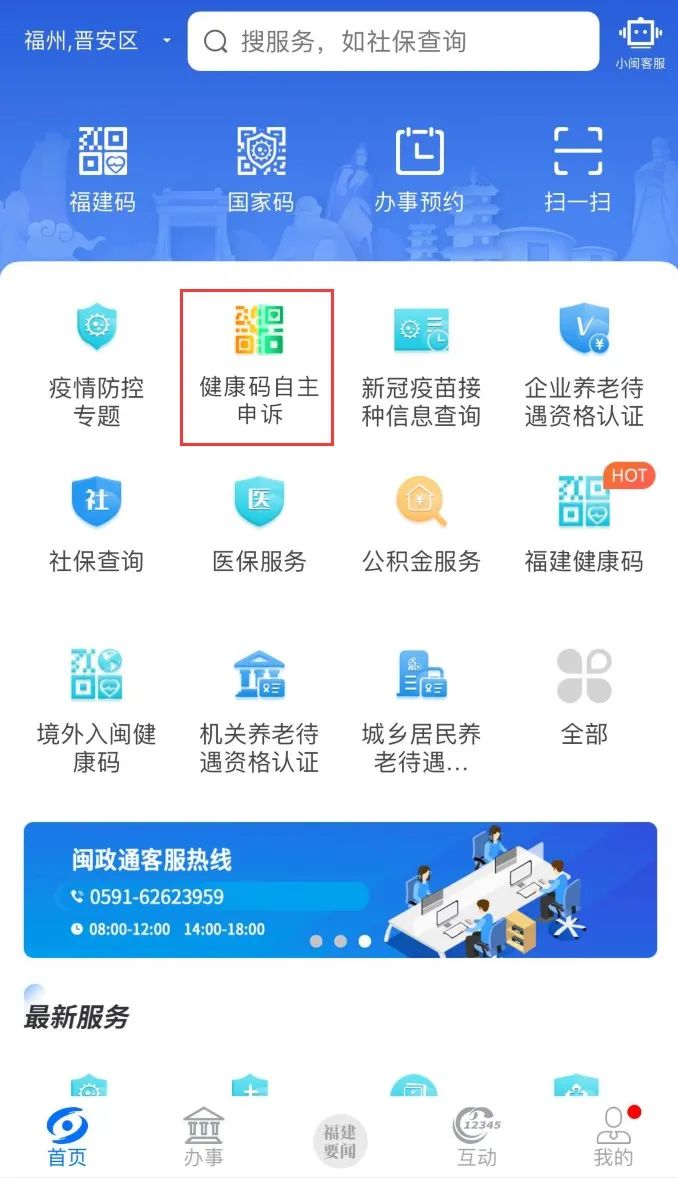
Task: Open 福建码 health code
Action: click(x=102, y=169)
